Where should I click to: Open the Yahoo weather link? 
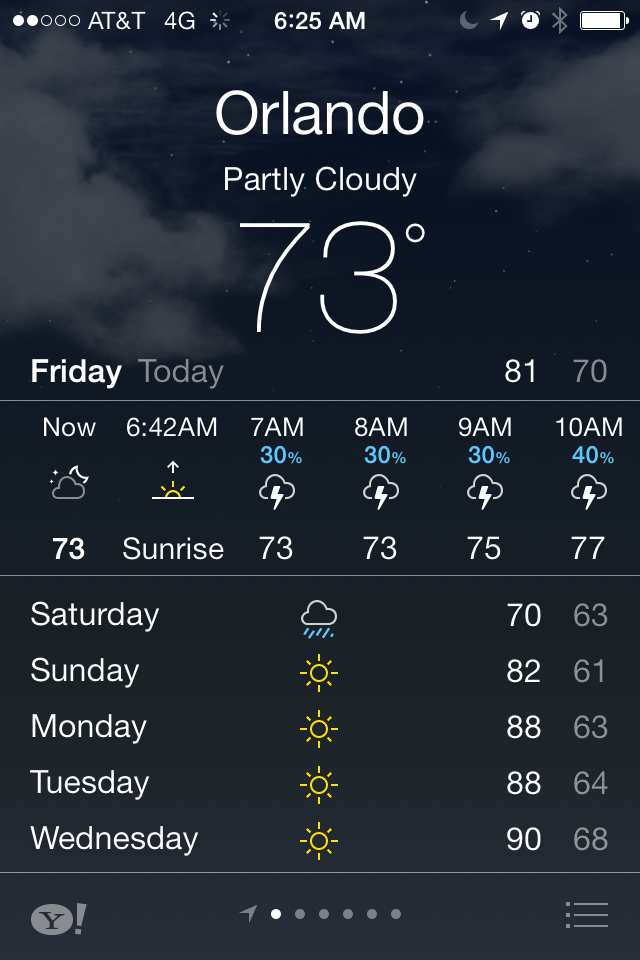point(58,918)
